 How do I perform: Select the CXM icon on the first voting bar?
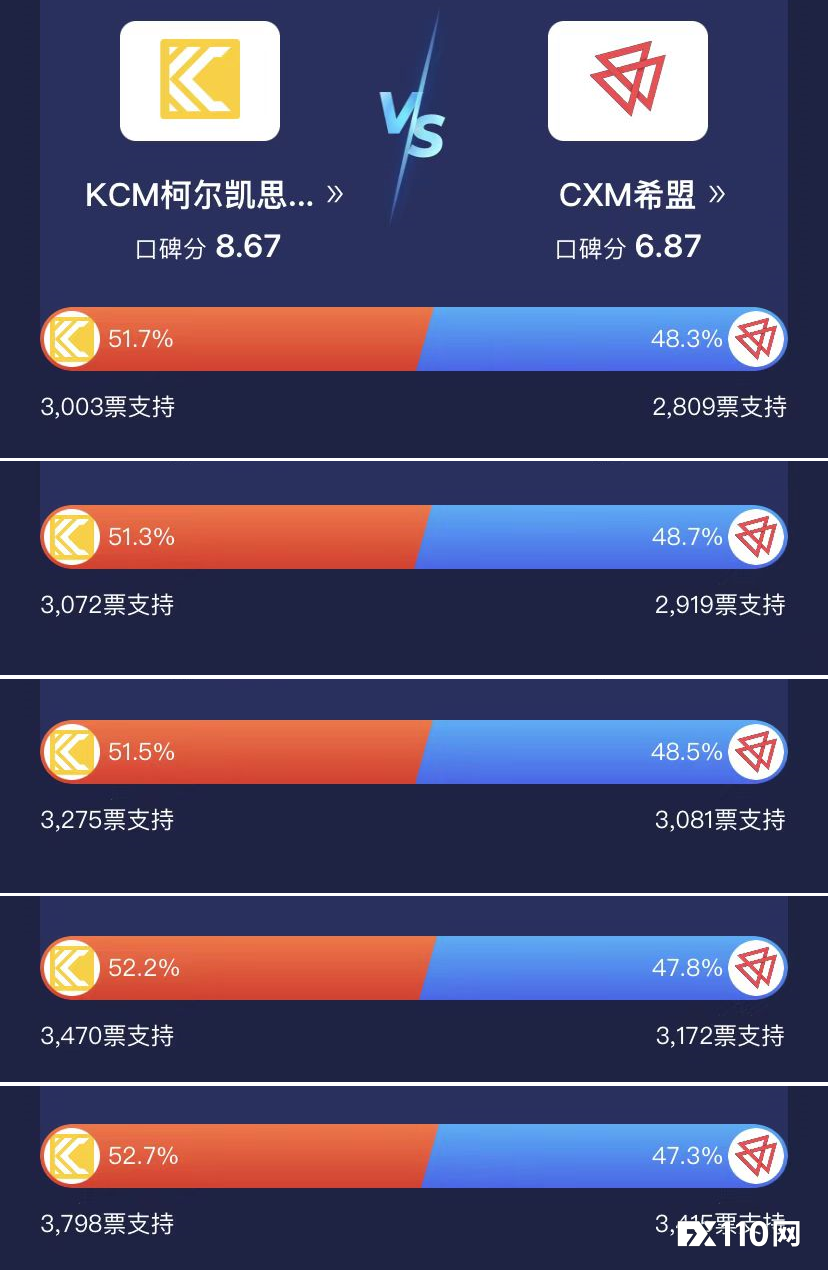tap(757, 339)
